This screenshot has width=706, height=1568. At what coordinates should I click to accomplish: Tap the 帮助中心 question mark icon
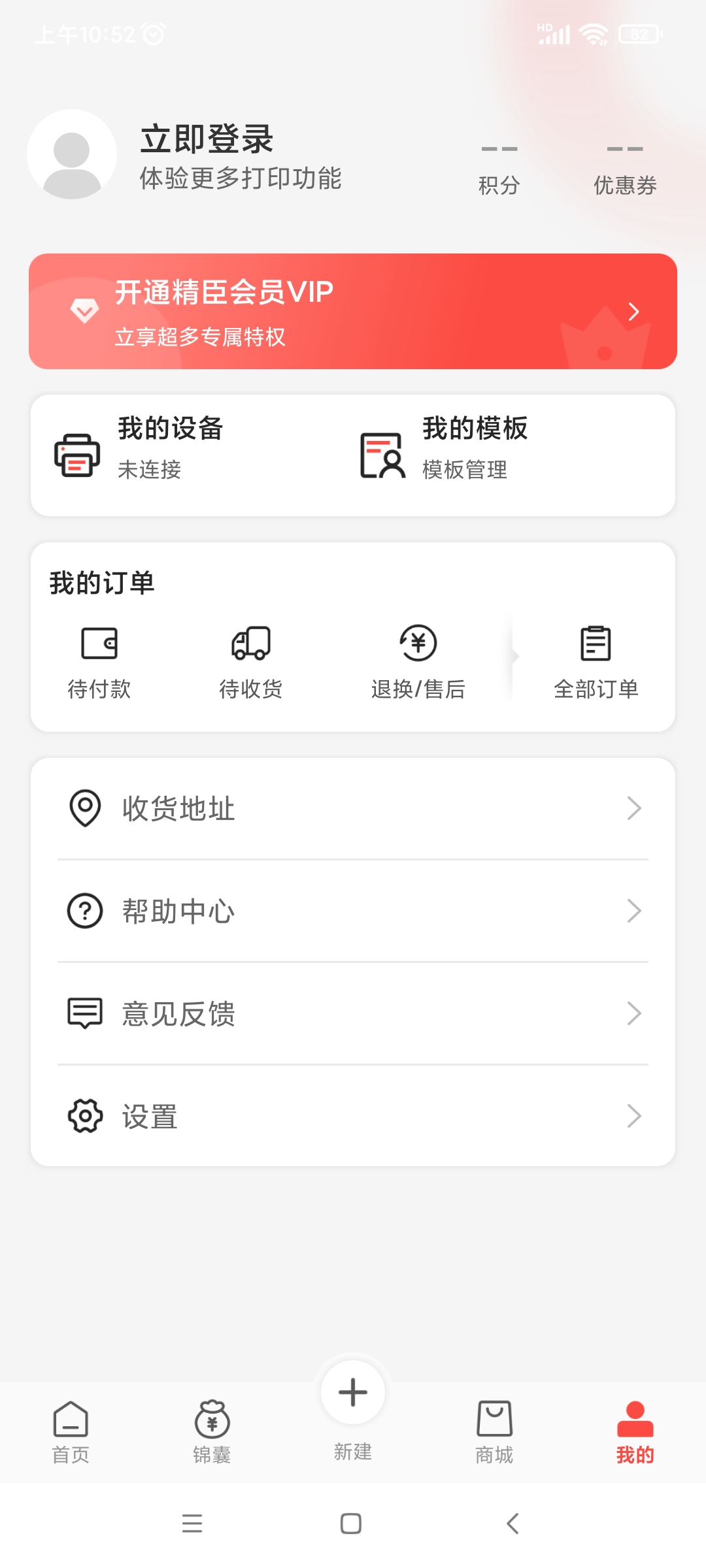pos(84,911)
